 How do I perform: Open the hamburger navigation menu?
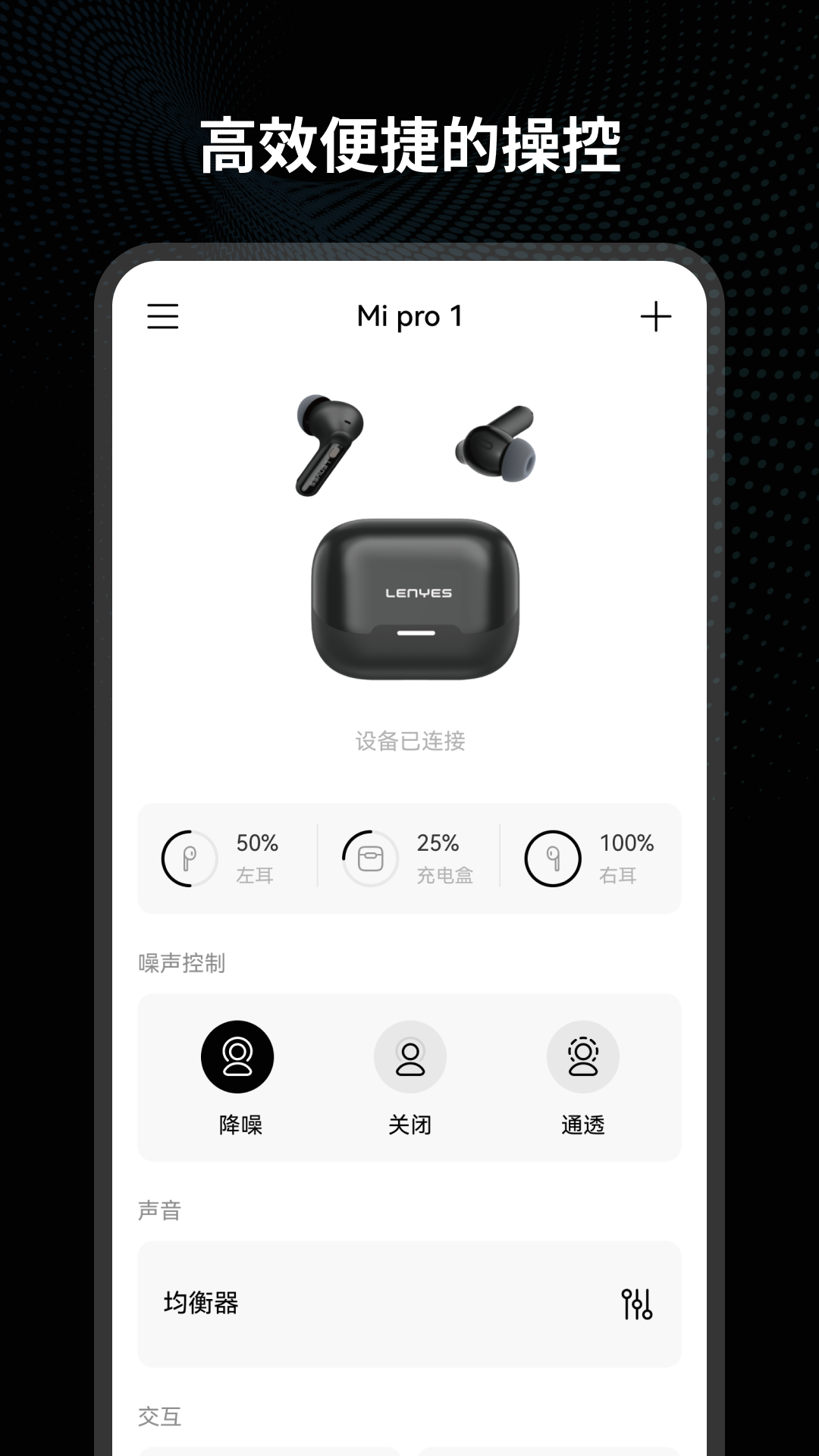[163, 316]
